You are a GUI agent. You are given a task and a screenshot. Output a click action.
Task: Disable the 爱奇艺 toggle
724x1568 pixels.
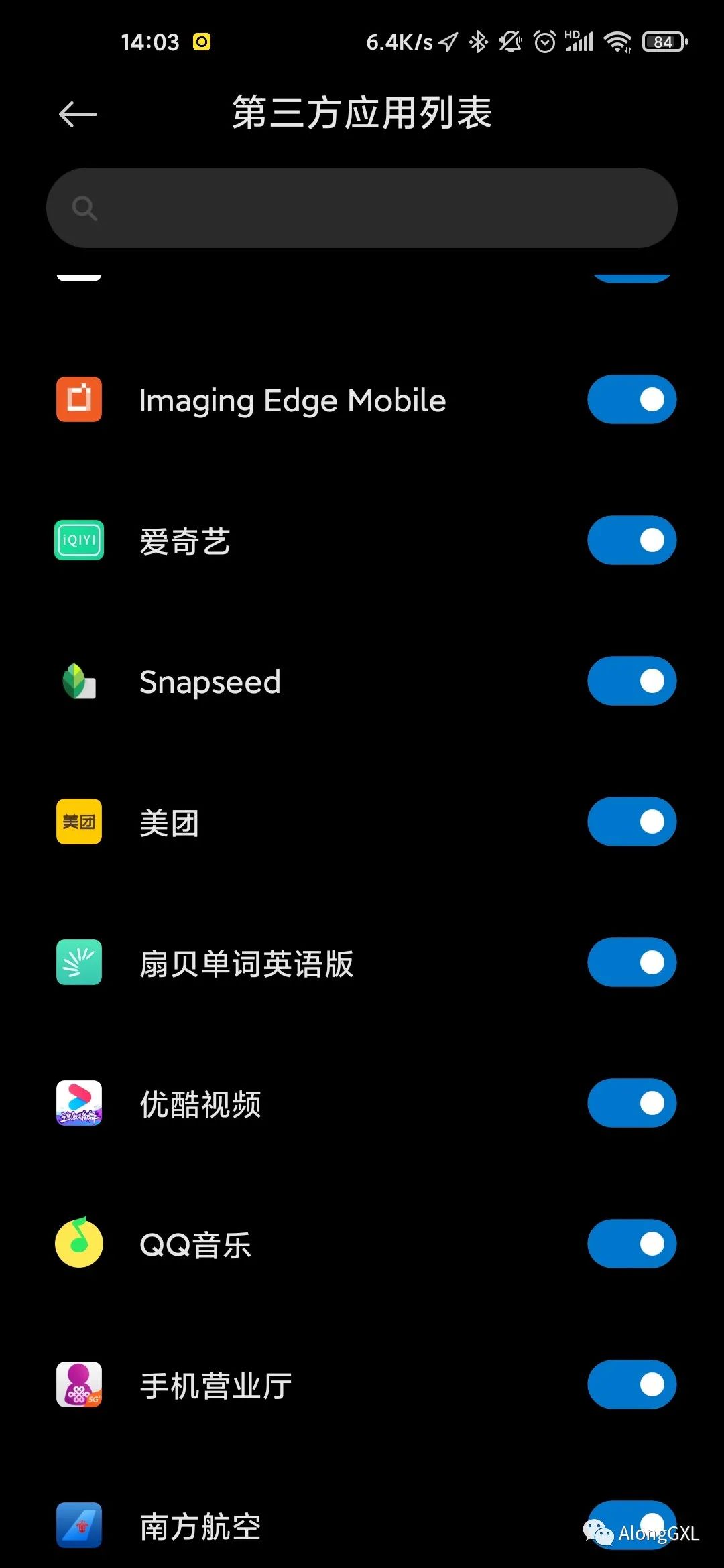[x=631, y=540]
